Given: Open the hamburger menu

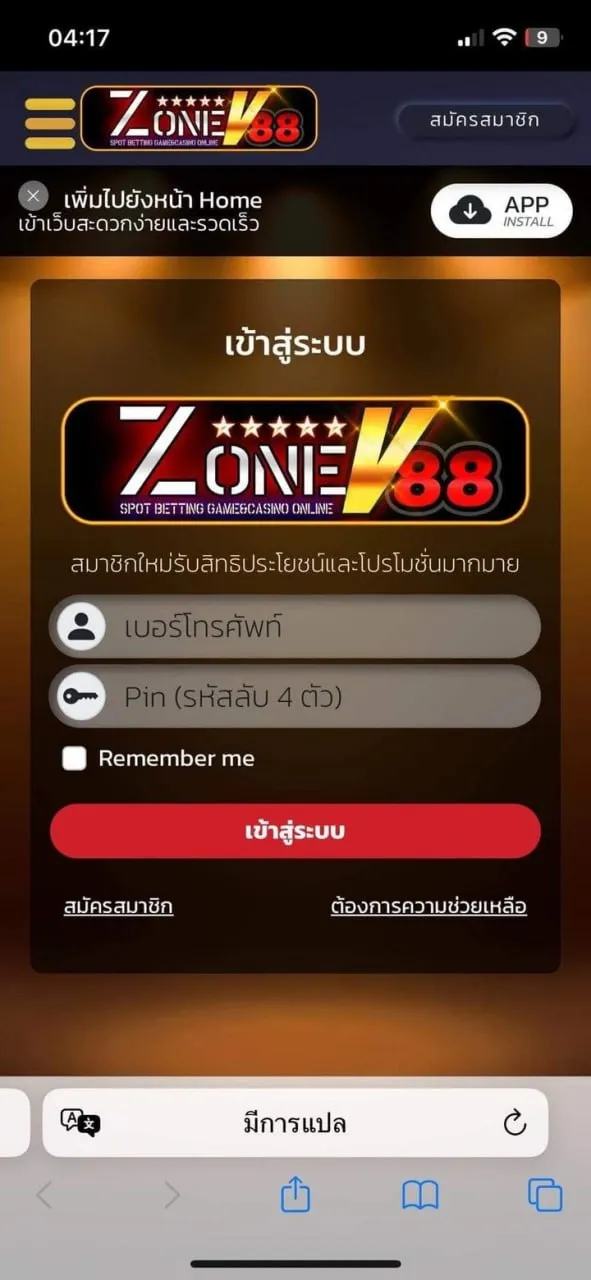Looking at the screenshot, I should click(49, 122).
